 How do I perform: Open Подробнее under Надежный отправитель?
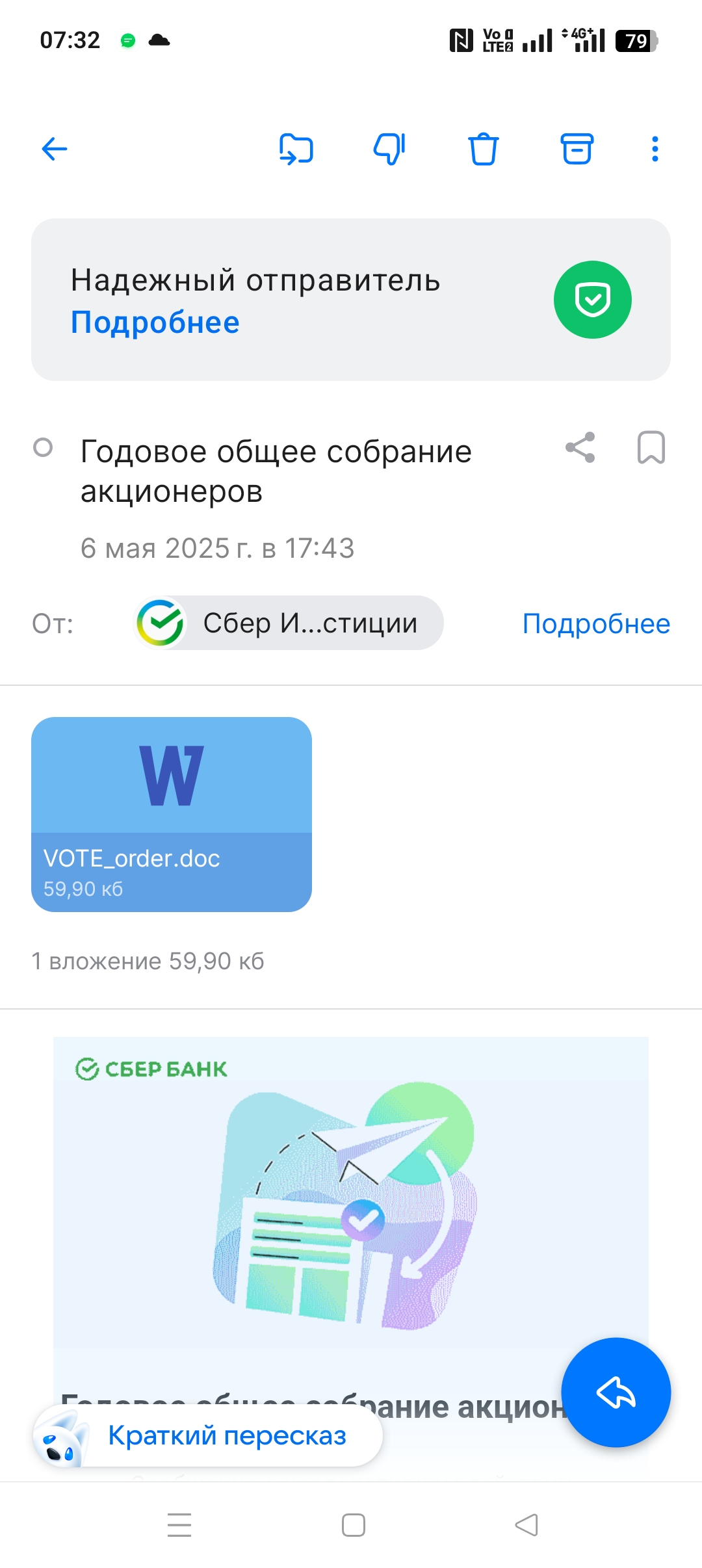click(x=155, y=322)
